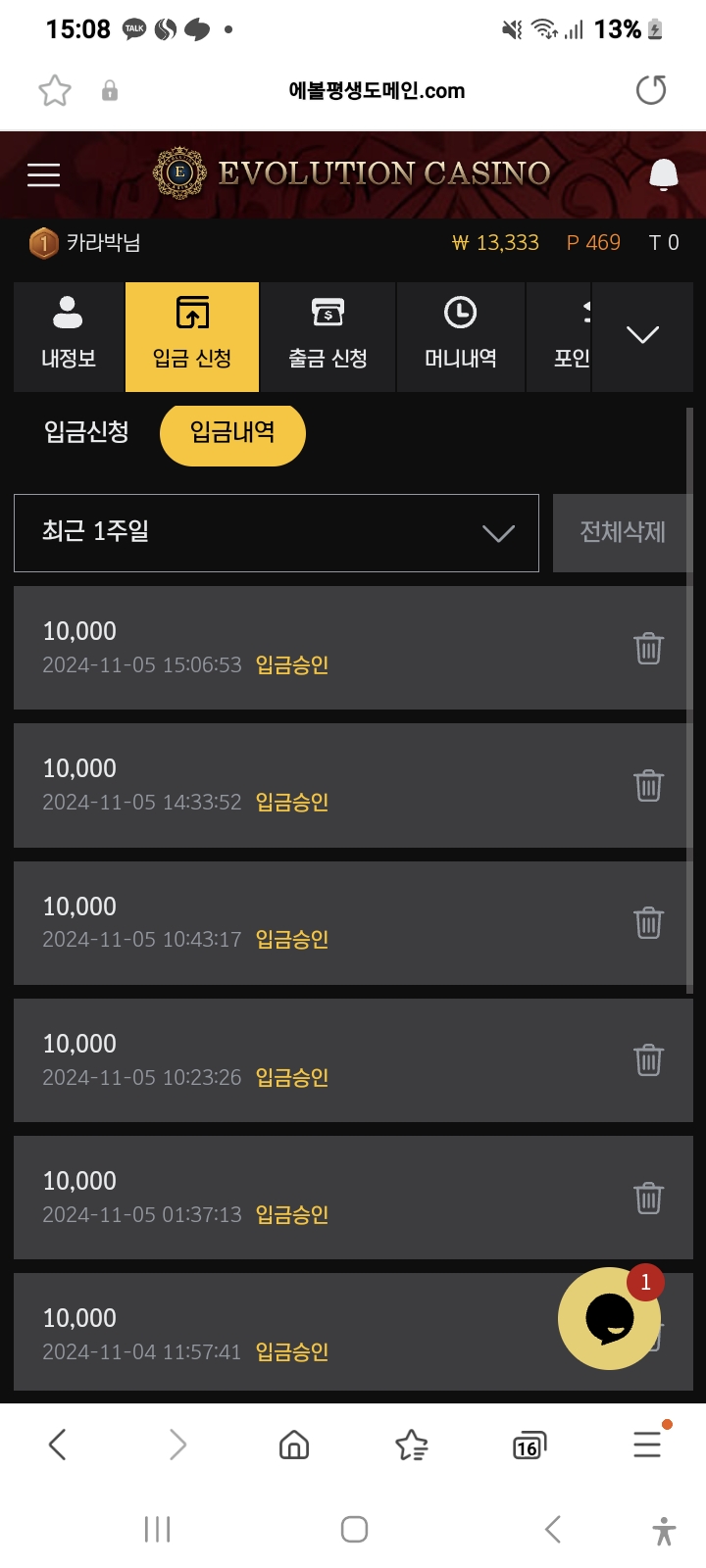This screenshot has width=706, height=1568.
Task: Delete the 01:37:13 deposit record
Action: [x=648, y=1198]
